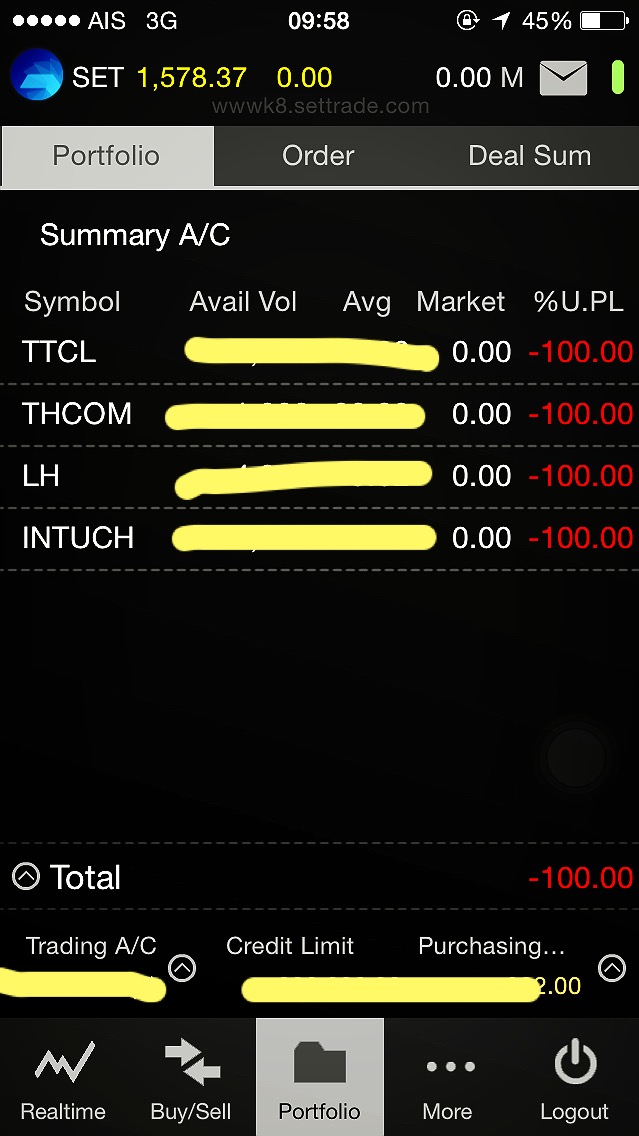
Task: Log out using the Logout button
Action: pyautogui.click(x=574, y=1079)
